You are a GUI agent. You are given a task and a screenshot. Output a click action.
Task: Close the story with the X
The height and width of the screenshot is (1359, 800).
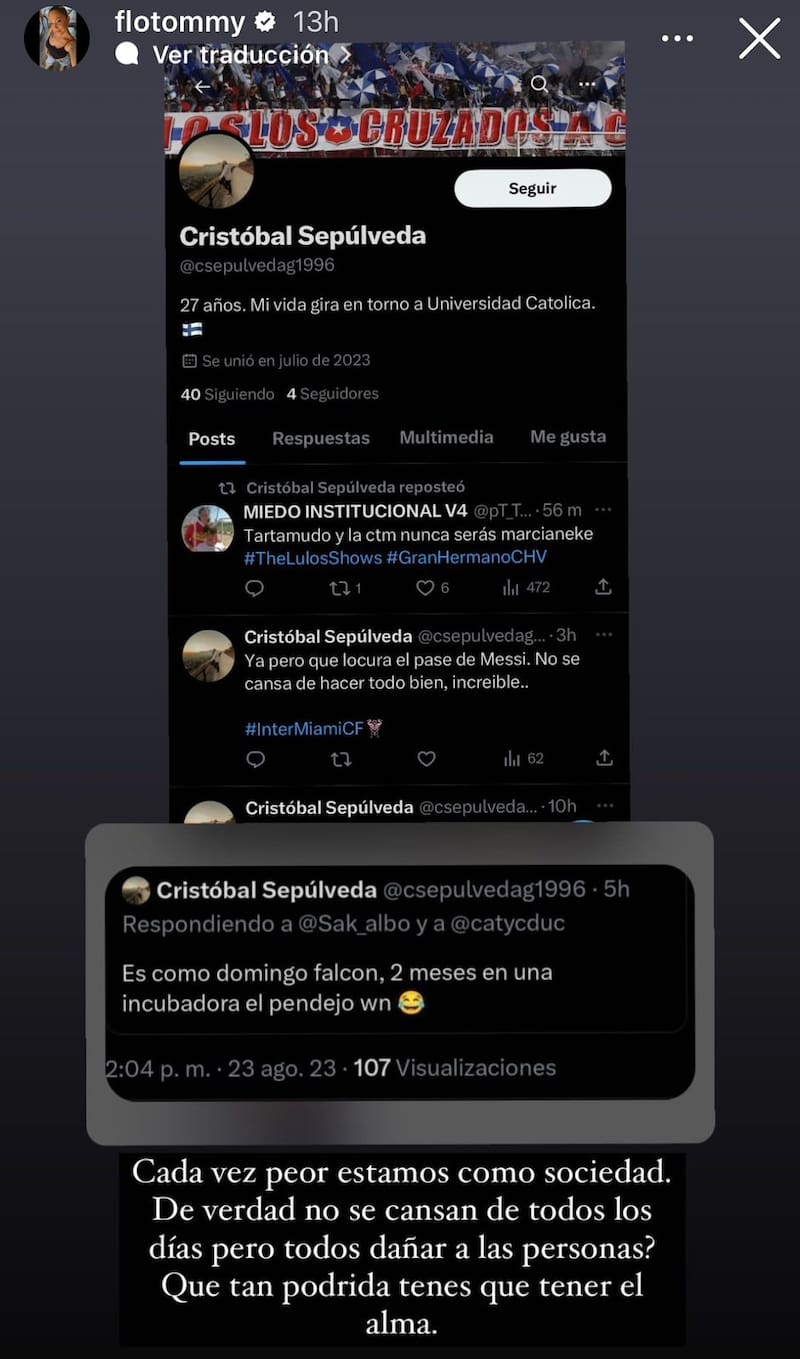pos(759,39)
